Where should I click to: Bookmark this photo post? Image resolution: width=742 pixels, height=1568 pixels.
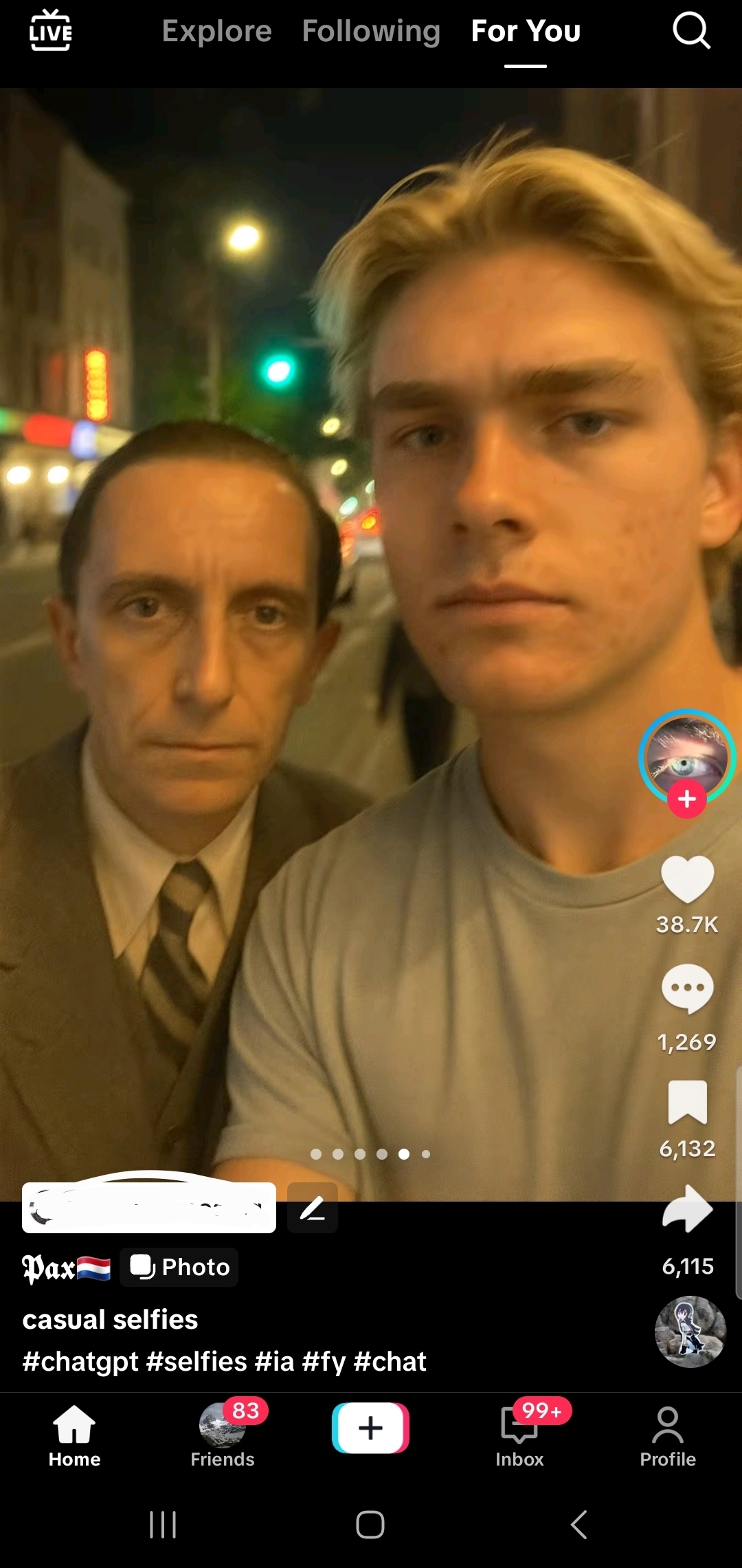(x=687, y=1102)
